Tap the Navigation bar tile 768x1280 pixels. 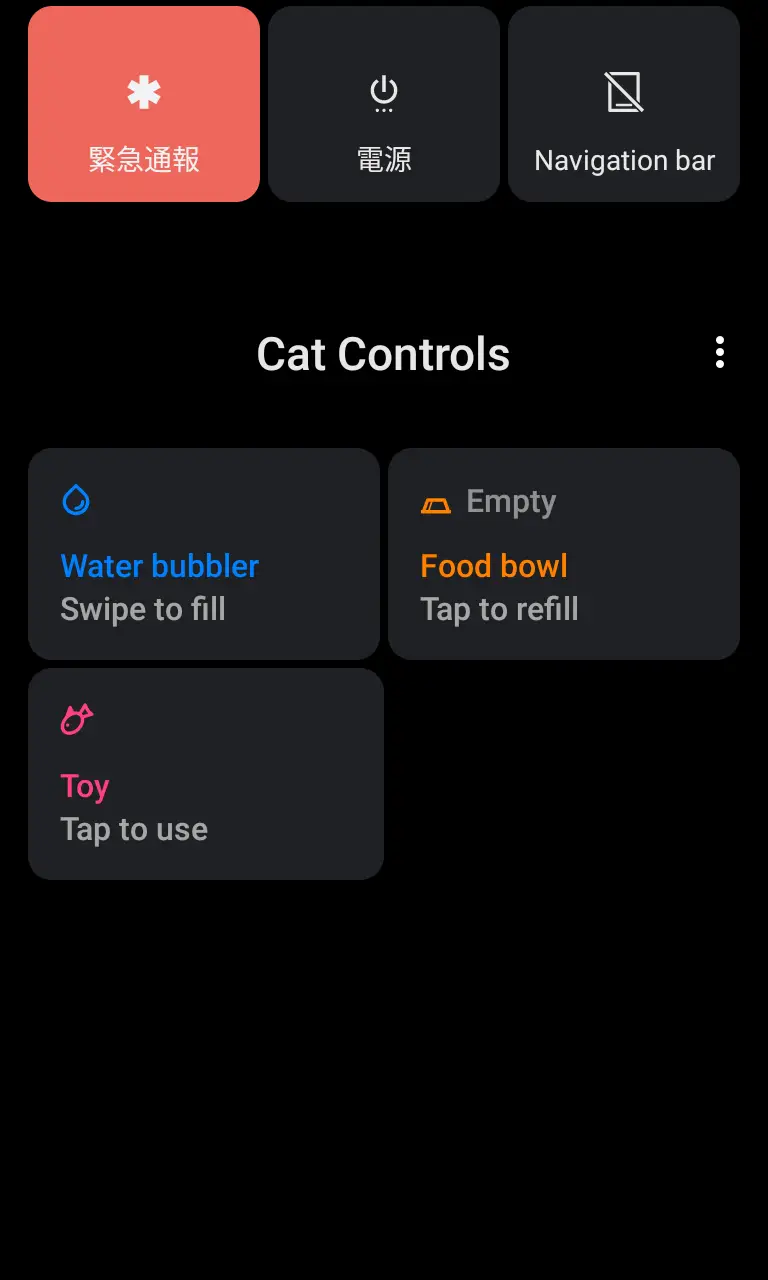624,105
